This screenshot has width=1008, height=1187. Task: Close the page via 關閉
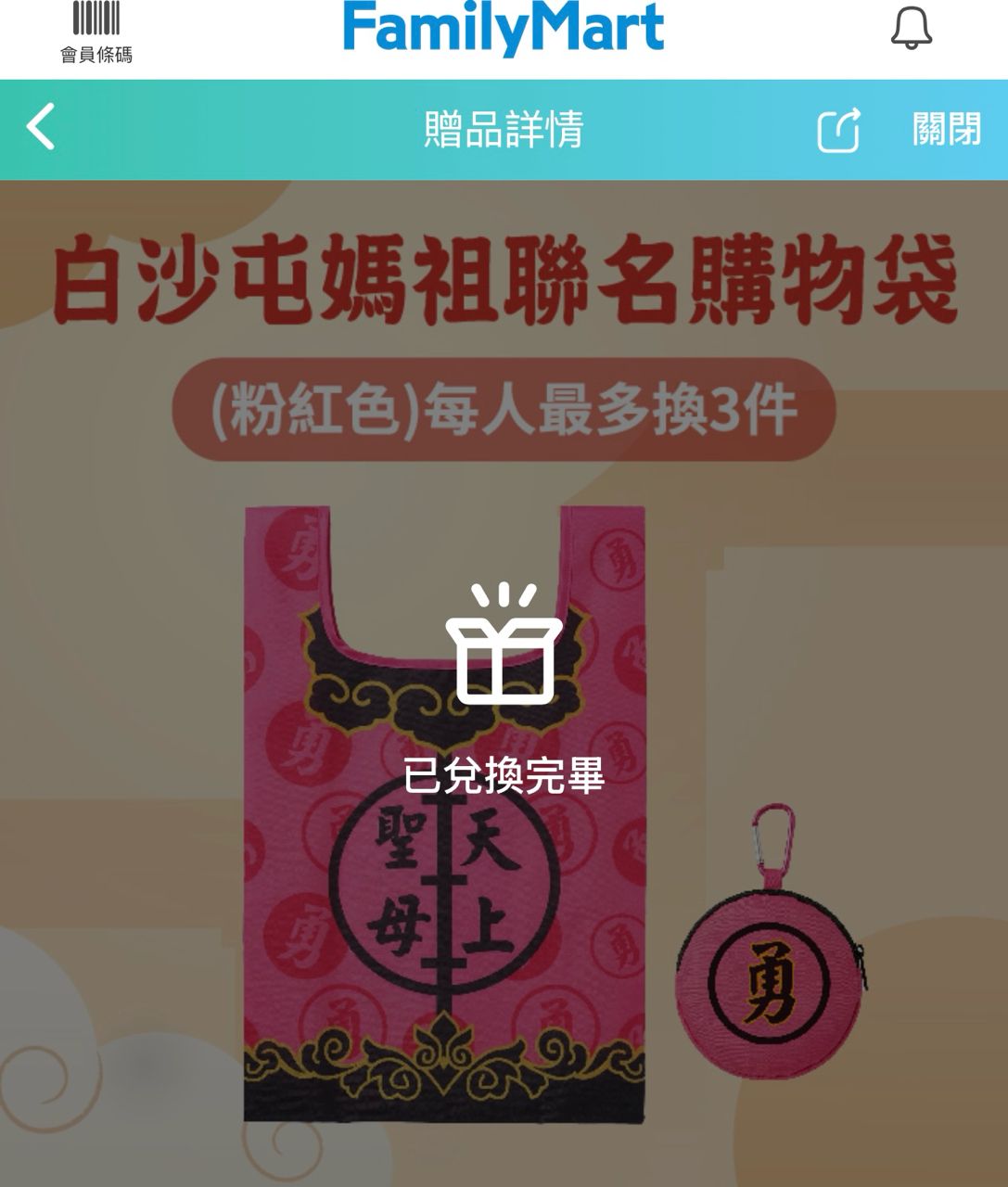pos(946,129)
